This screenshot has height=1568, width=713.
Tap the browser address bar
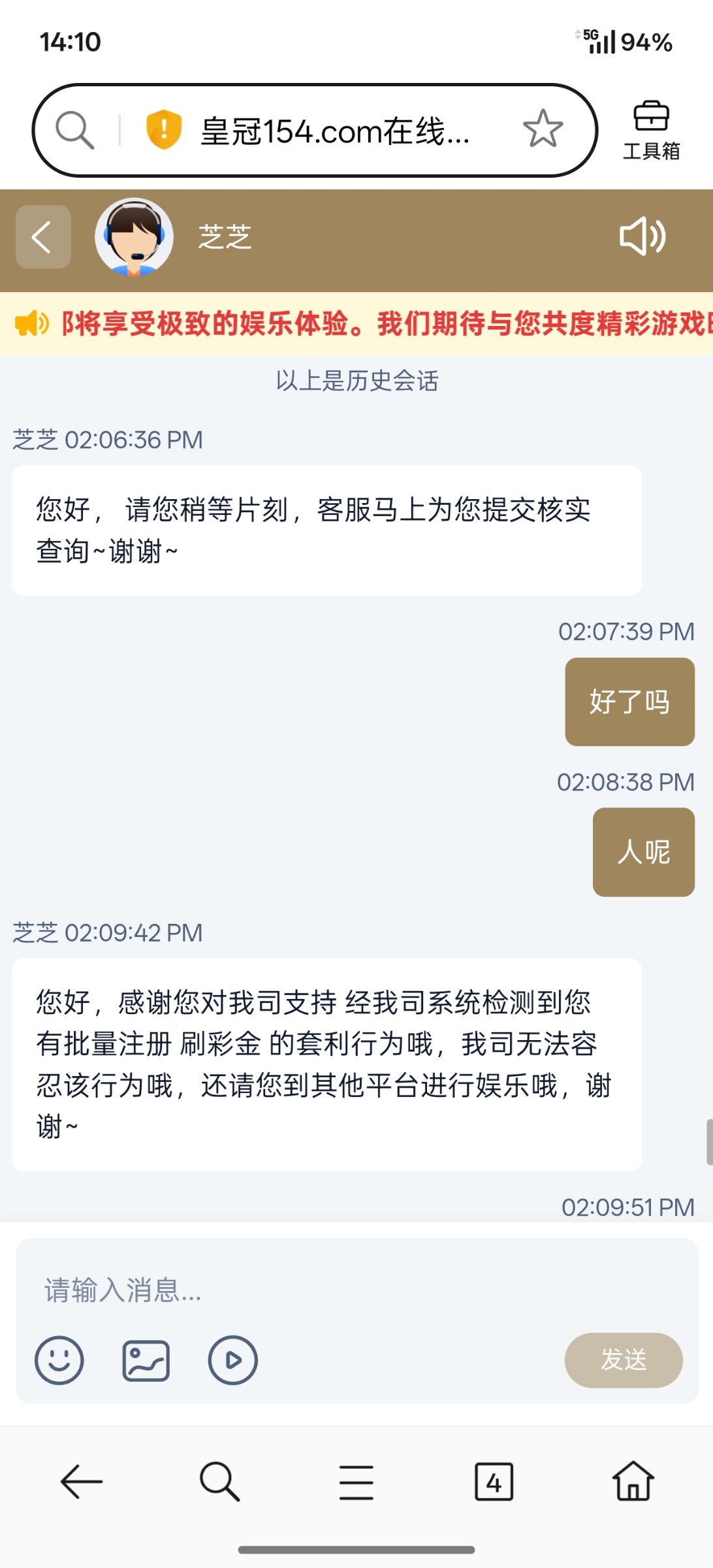pyautogui.click(x=333, y=131)
